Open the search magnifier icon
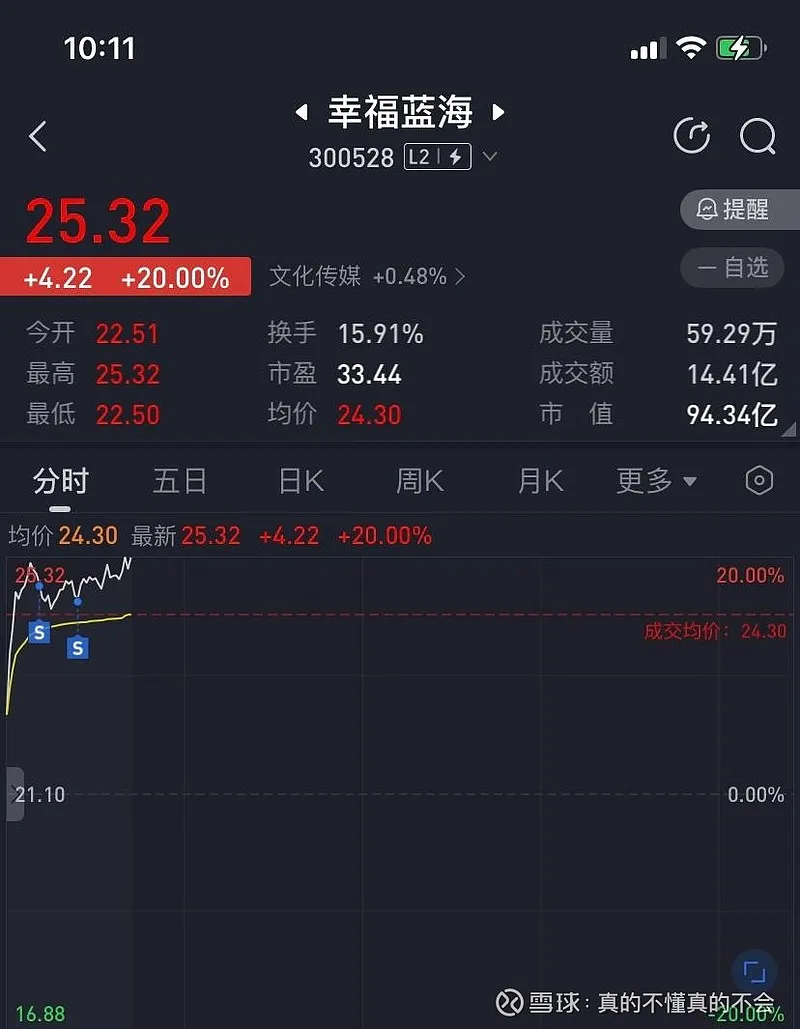 [x=757, y=136]
